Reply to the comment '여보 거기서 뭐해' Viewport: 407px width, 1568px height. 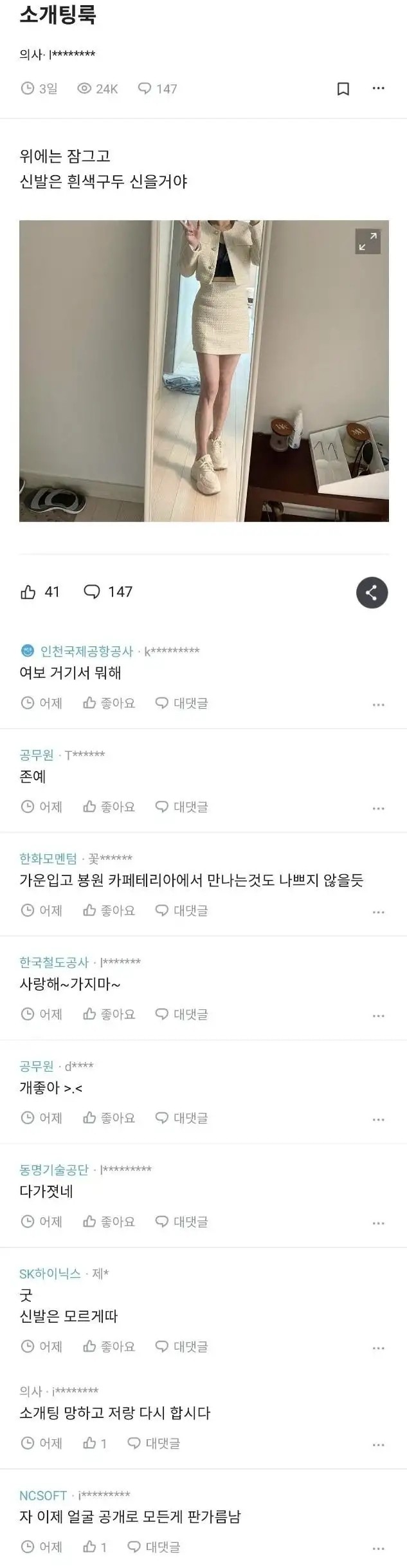click(181, 703)
